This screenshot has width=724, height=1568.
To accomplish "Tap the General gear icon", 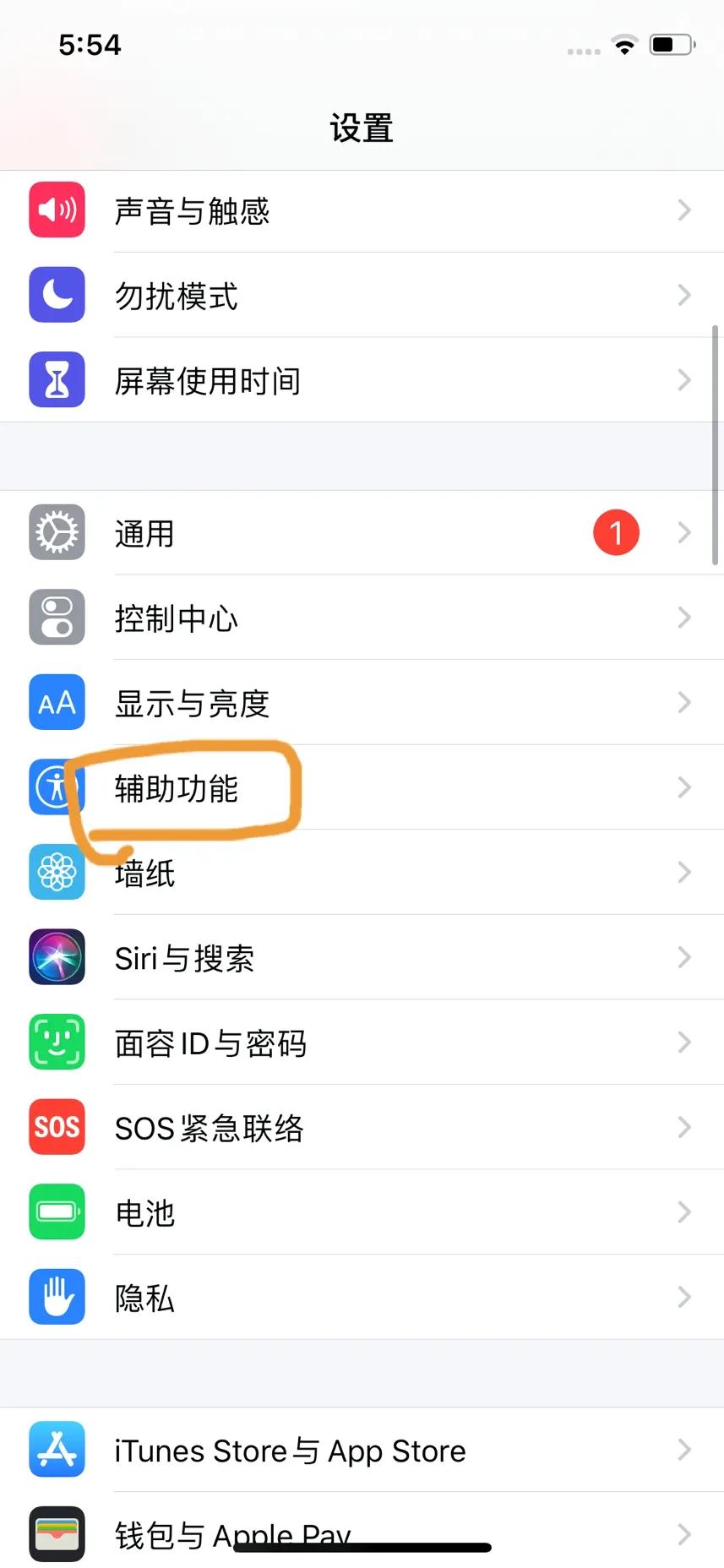I will pyautogui.click(x=56, y=533).
